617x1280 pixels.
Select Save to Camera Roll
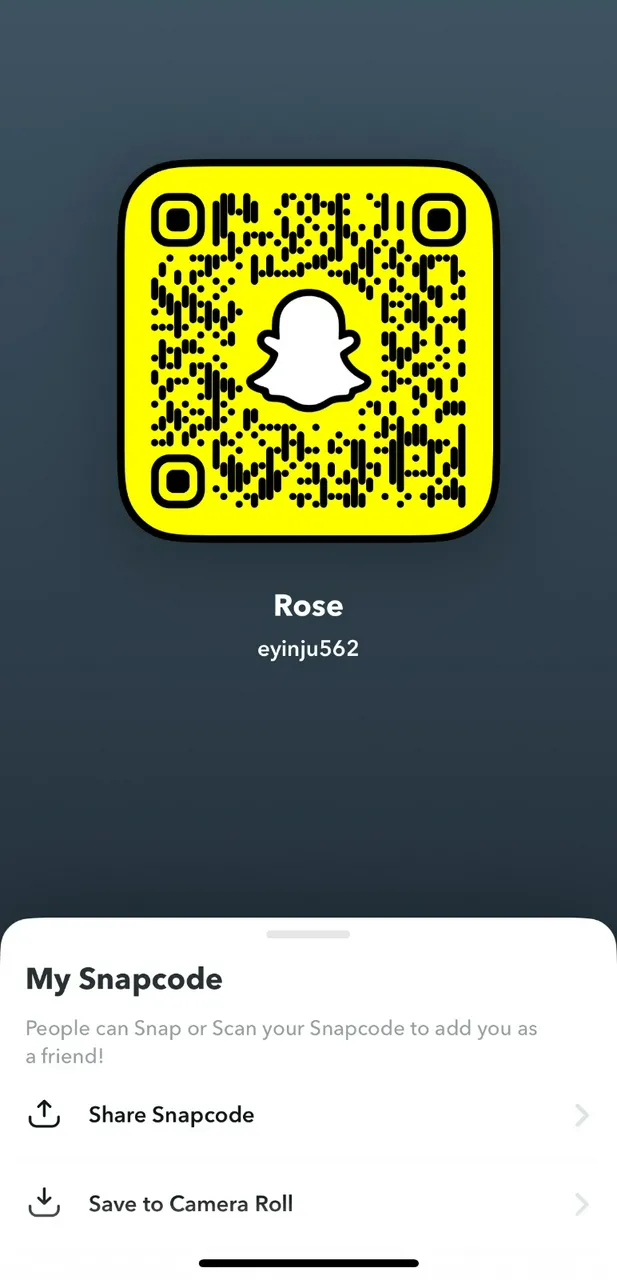pos(190,1204)
